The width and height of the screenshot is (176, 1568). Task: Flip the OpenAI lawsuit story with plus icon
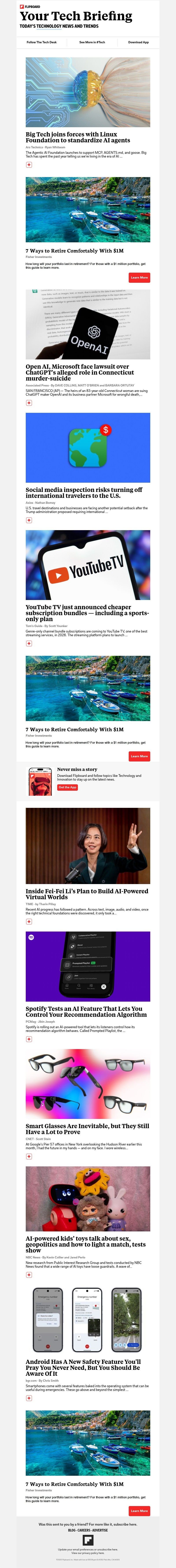coord(29,403)
